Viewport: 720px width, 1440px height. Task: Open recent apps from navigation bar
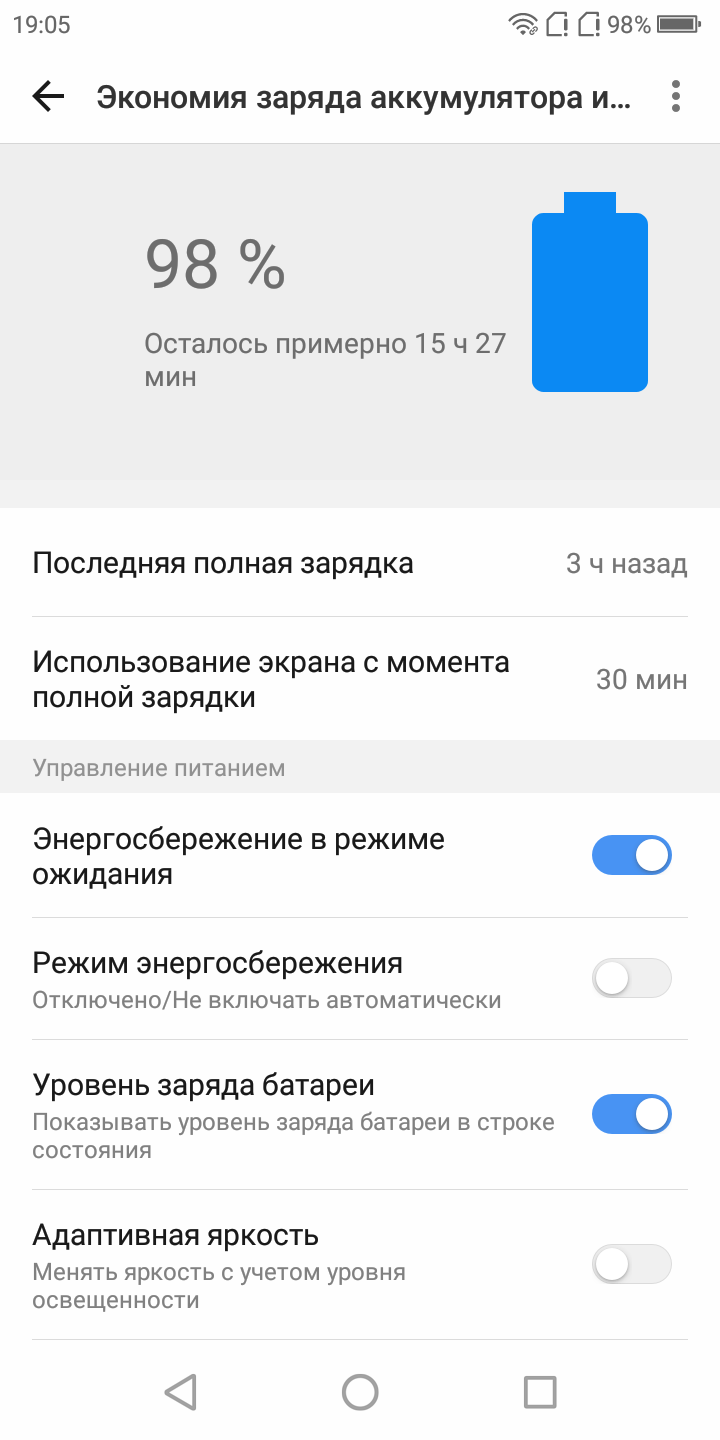click(540, 1391)
